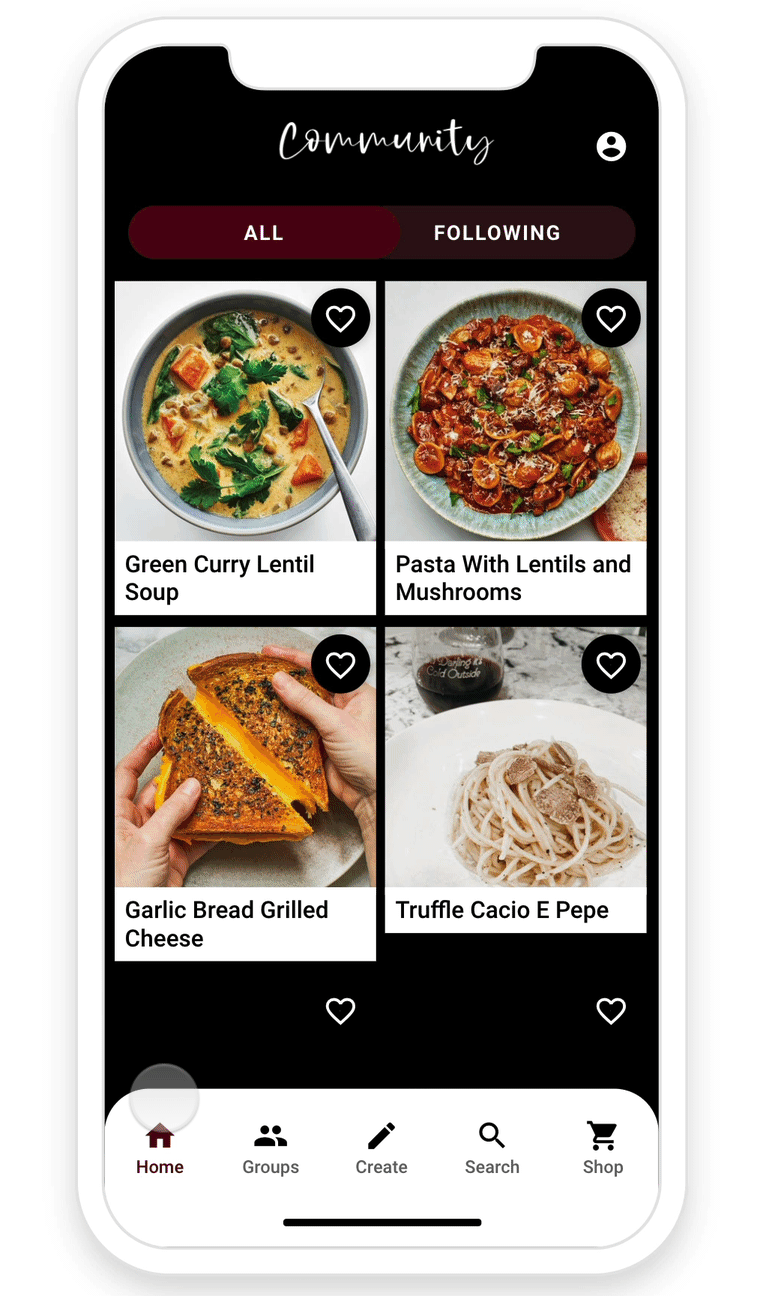Like Pasta With Lentils and Mushrooms
Screen dimensions: 784x1296
[611, 319]
